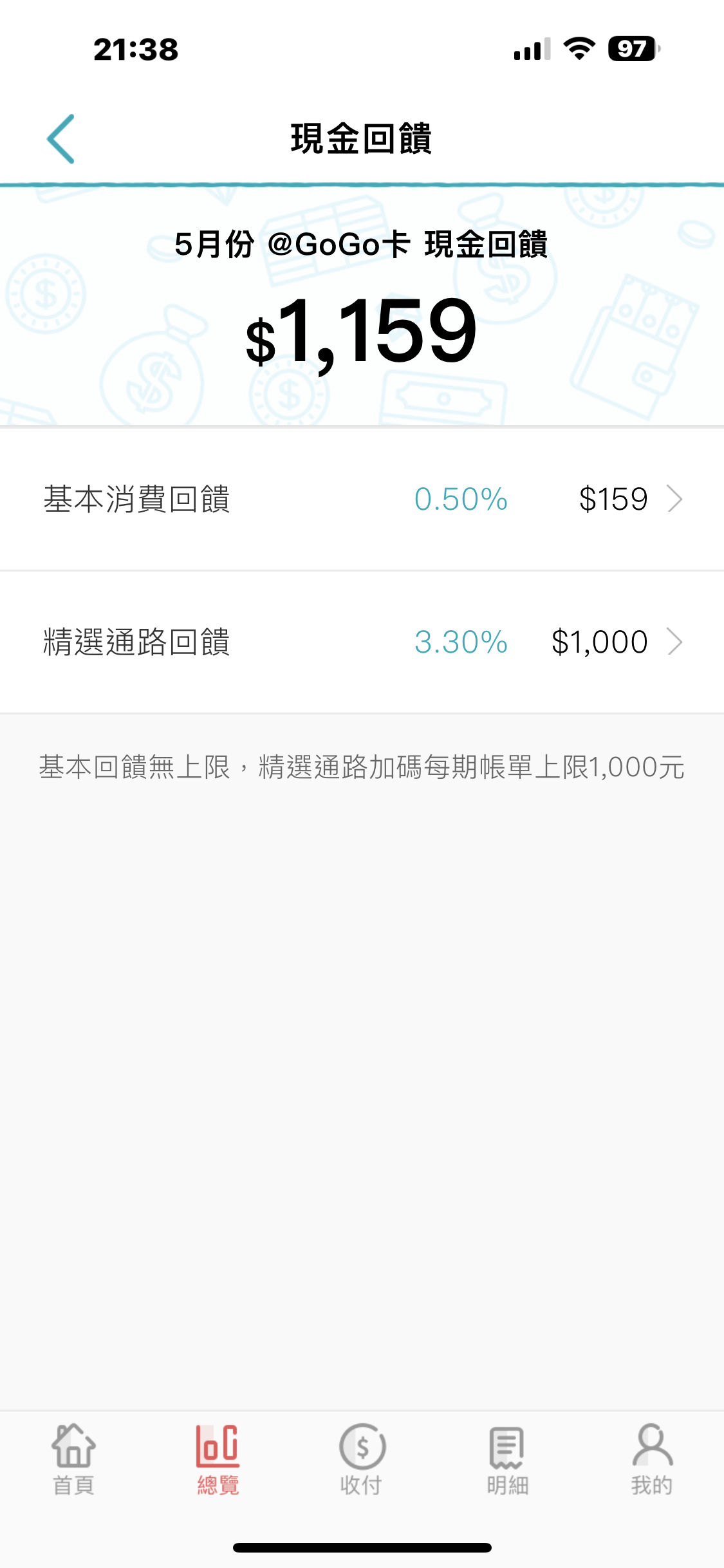Open the 收付 tab
Viewport: 724px width, 1568px height.
point(362,1459)
